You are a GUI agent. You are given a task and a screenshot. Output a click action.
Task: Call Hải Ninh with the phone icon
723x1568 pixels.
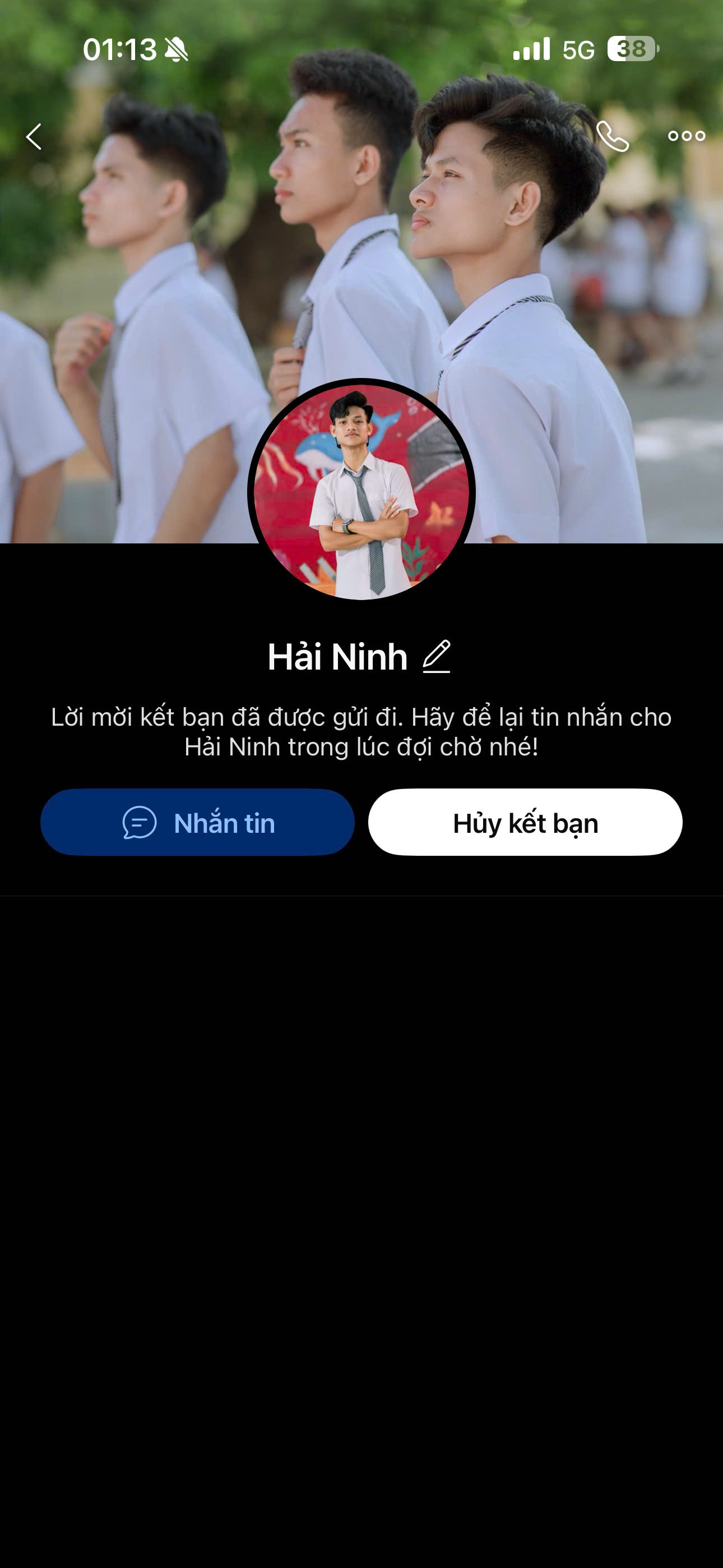coord(611,136)
